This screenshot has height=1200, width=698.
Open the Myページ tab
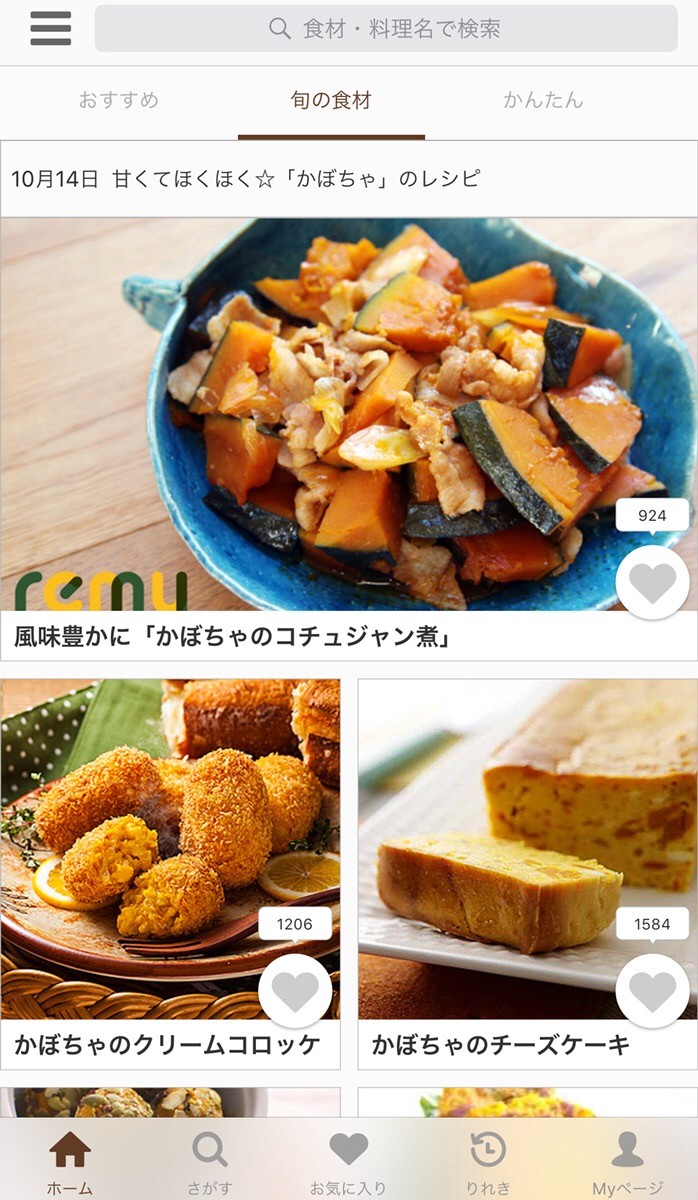(627, 1160)
